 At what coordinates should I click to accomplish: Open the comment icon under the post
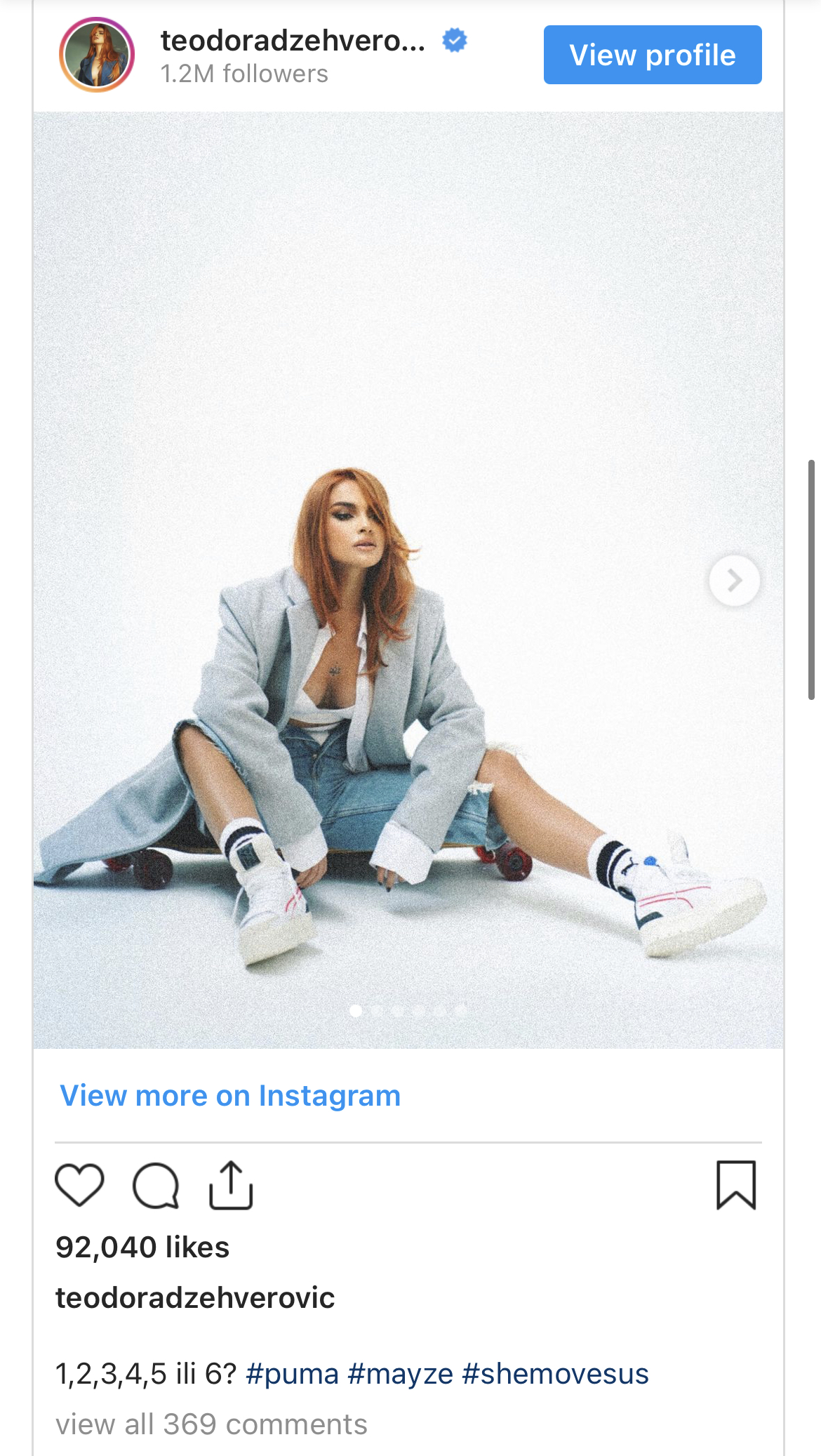tap(156, 1185)
